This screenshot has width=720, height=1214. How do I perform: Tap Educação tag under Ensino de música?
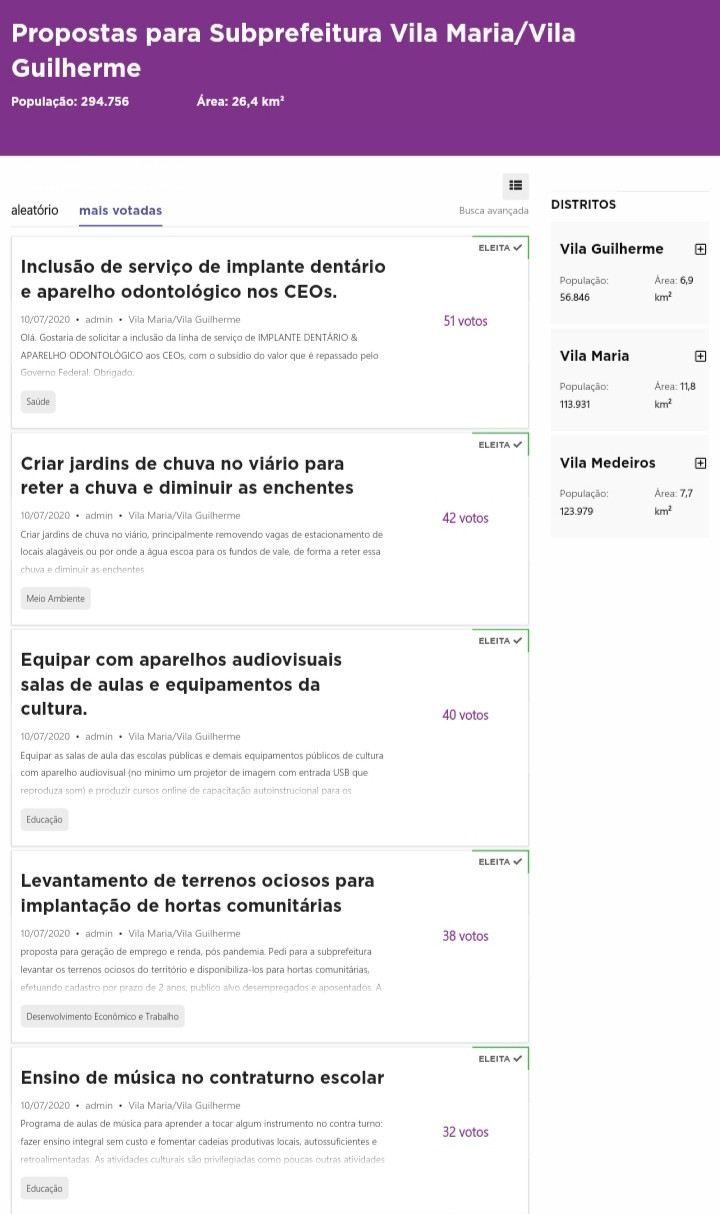(x=45, y=1188)
